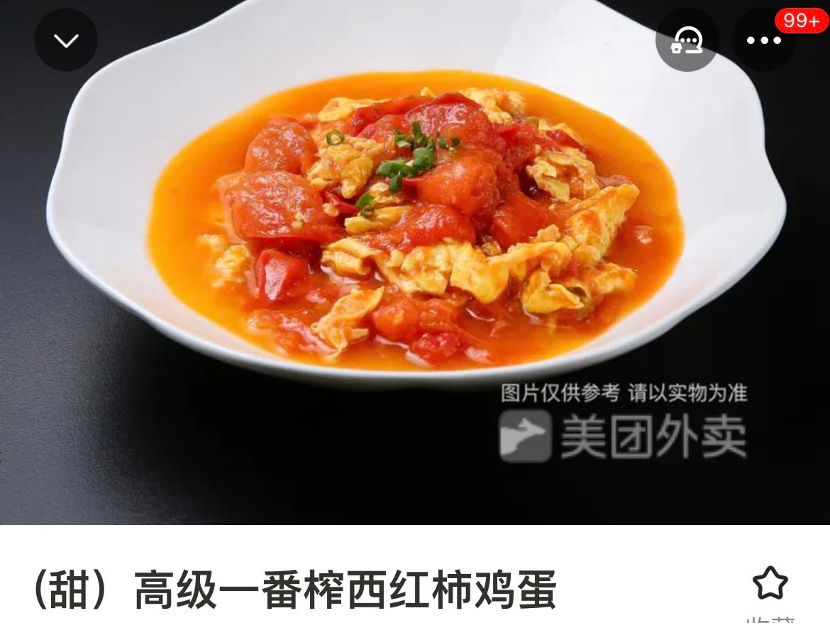Tap the star to favorite this dish
Viewport: 830px width, 624px height.
click(770, 584)
